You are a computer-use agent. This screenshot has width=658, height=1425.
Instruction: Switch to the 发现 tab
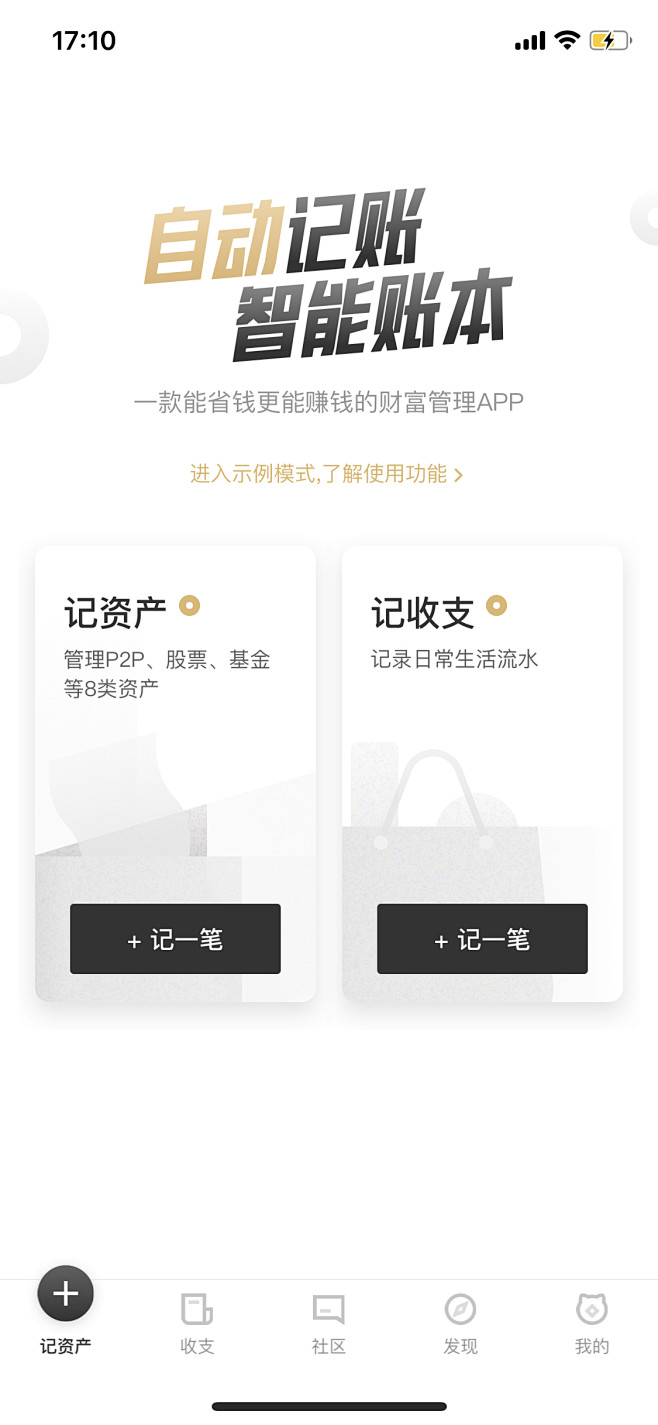pyautogui.click(x=460, y=1325)
